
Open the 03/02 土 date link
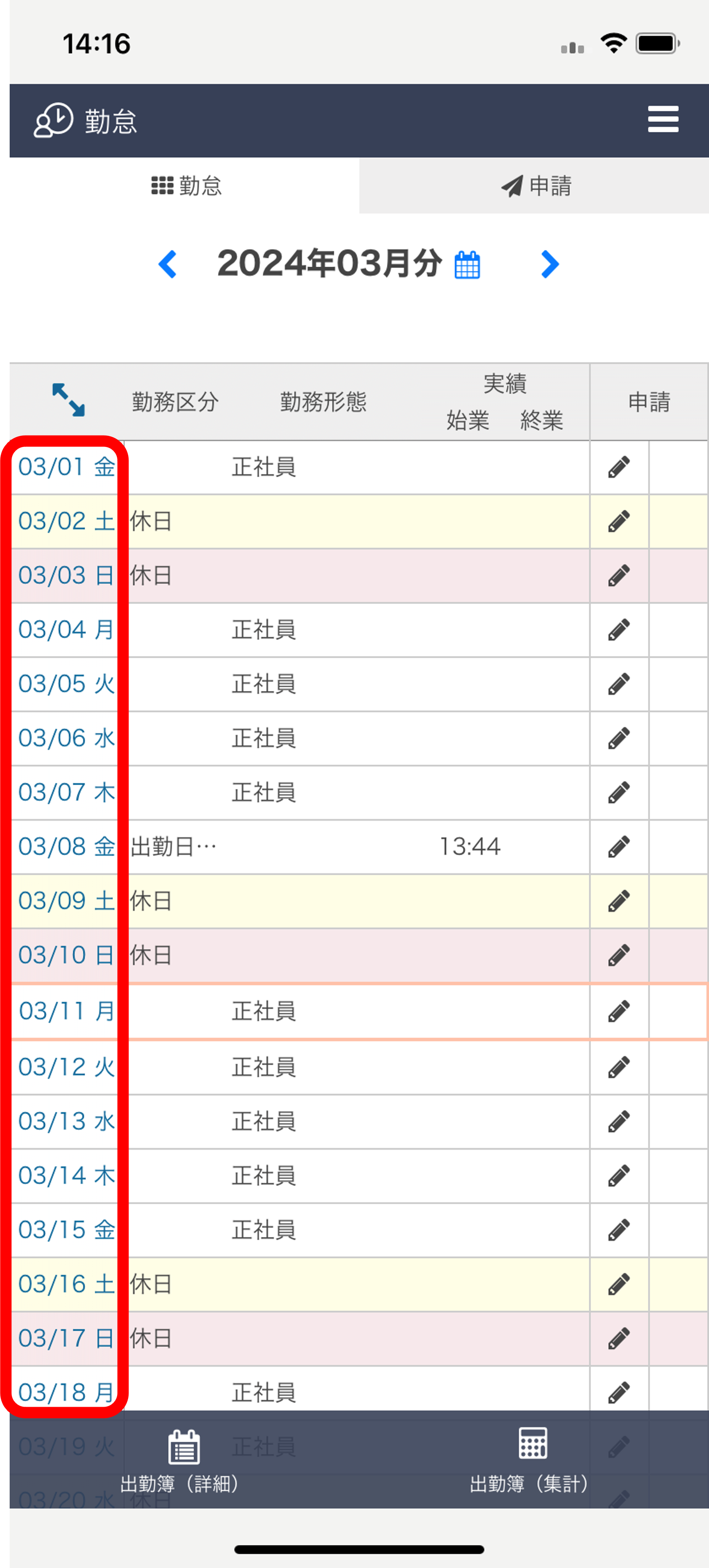tap(66, 521)
